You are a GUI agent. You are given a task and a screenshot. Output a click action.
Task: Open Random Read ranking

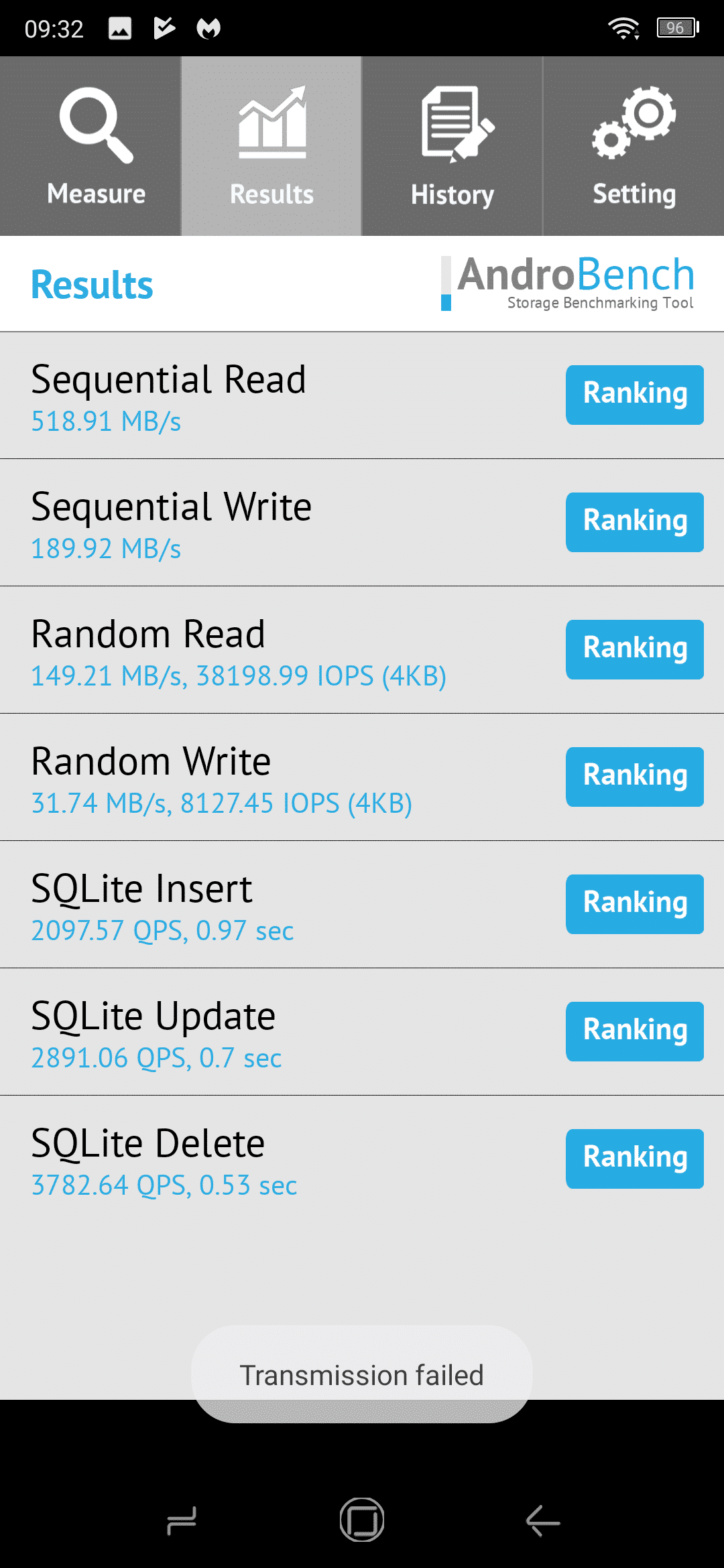click(635, 649)
